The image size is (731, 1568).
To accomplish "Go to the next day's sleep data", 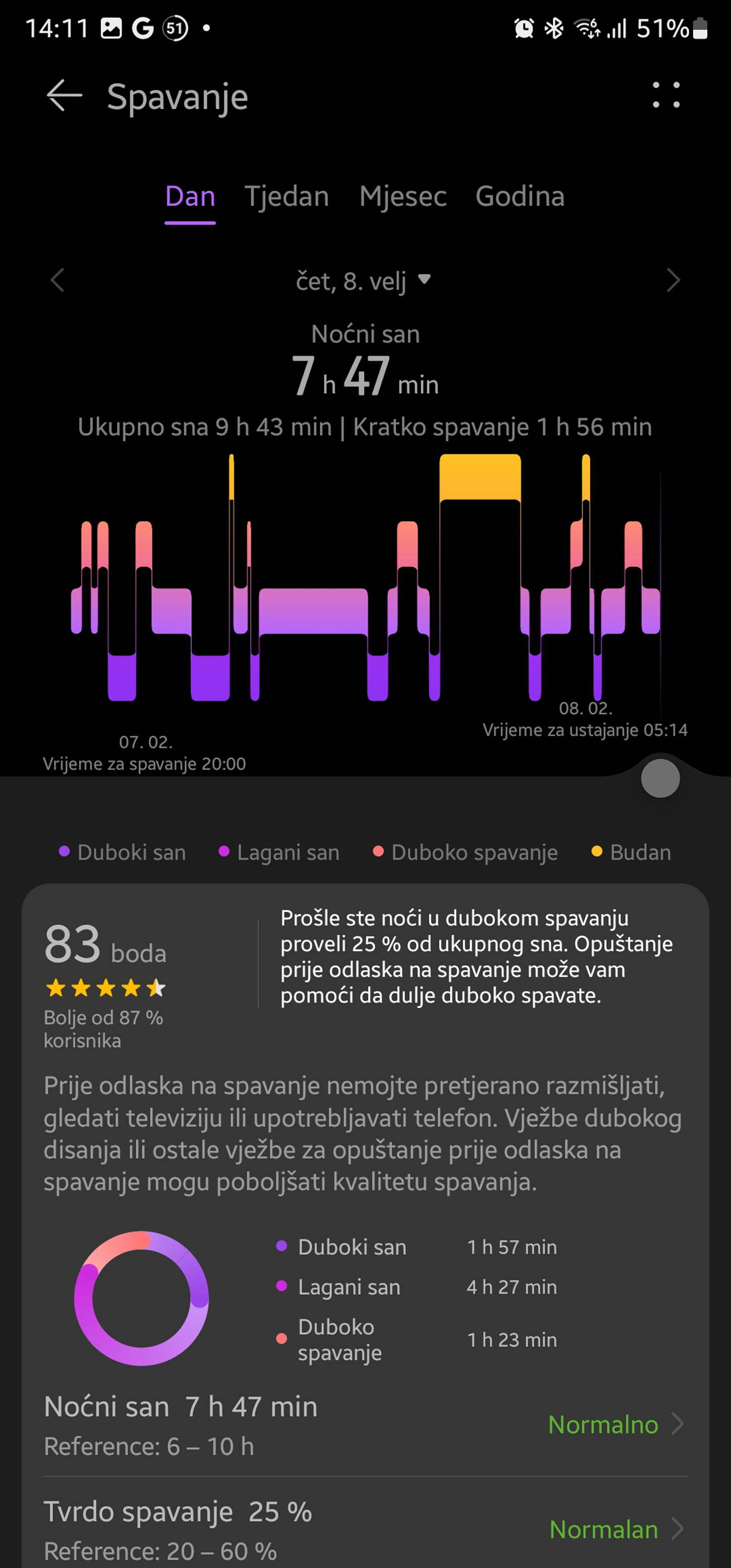I will [672, 281].
